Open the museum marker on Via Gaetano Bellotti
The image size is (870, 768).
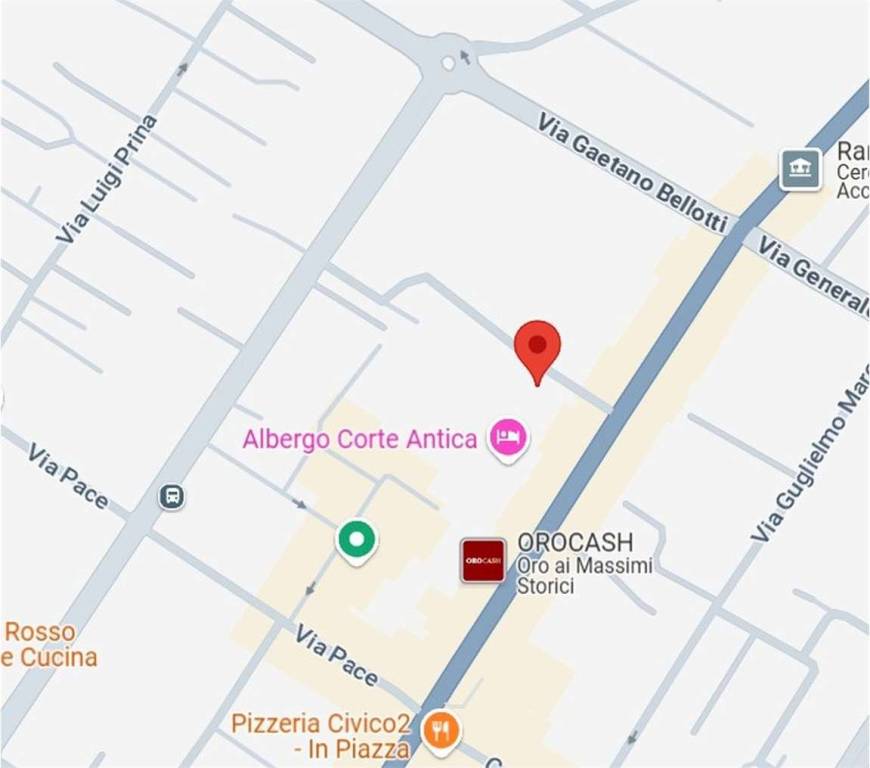800,168
